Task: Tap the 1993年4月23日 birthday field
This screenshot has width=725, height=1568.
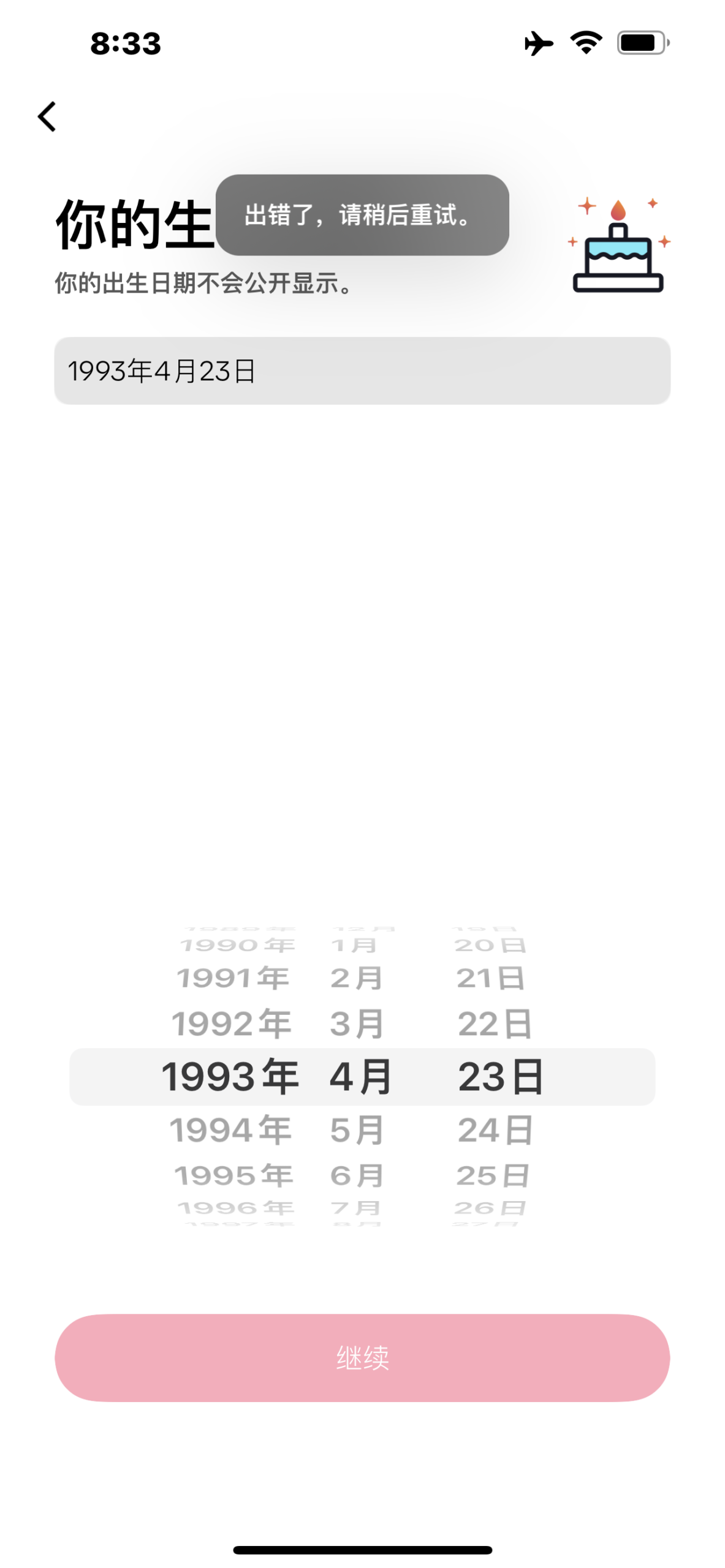Action: click(362, 371)
